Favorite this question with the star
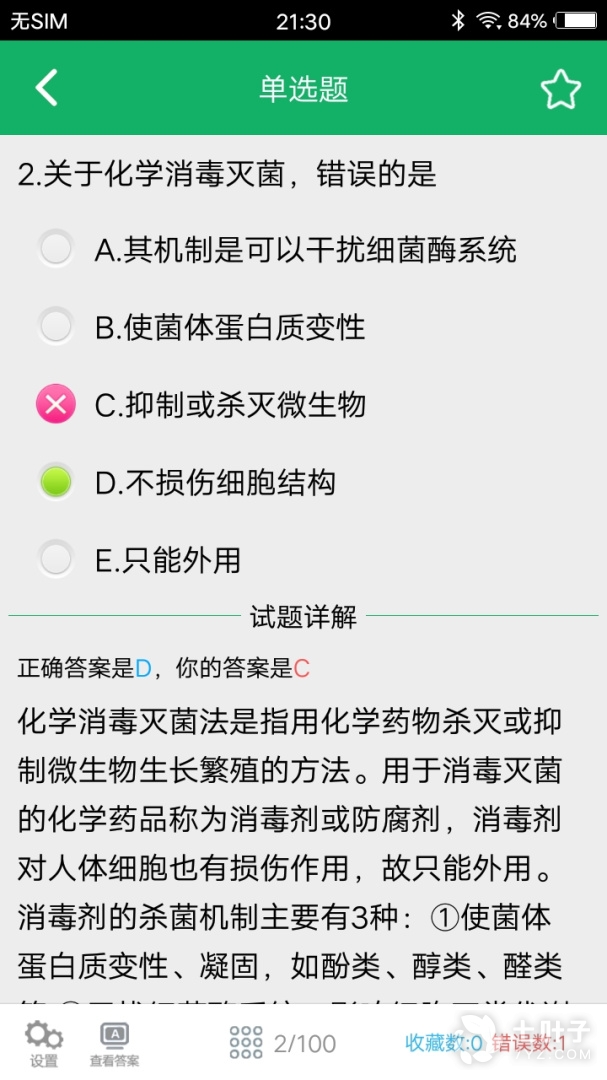Image resolution: width=607 pixels, height=1080 pixels. (560, 90)
